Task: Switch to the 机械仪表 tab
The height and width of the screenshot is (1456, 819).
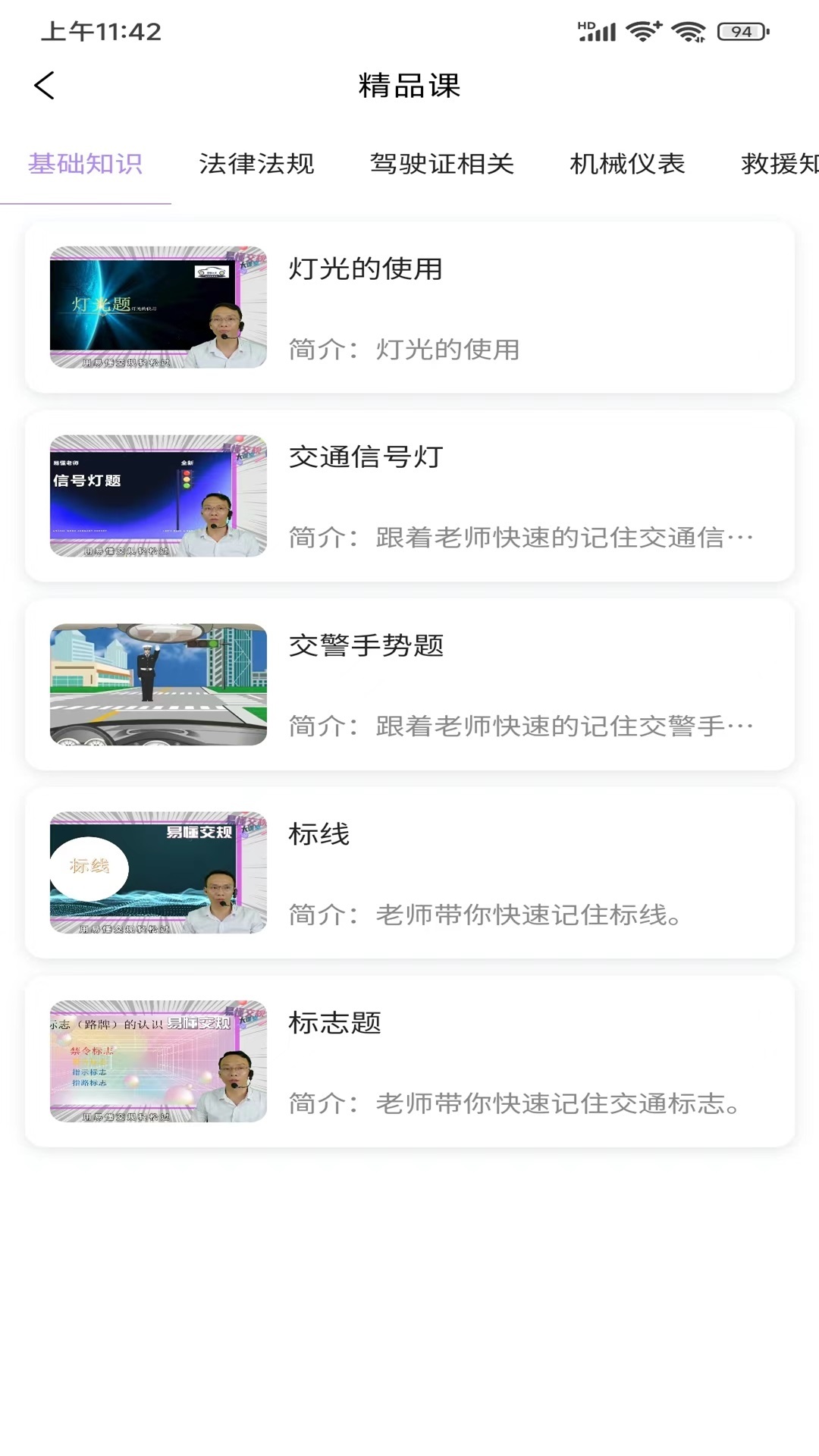Action: click(628, 163)
